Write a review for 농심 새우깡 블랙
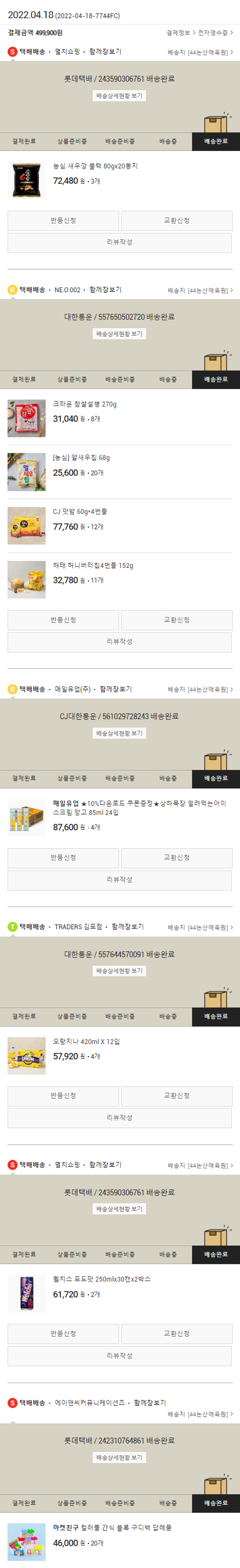Image resolution: width=240 pixels, height=1568 pixels. [120, 242]
